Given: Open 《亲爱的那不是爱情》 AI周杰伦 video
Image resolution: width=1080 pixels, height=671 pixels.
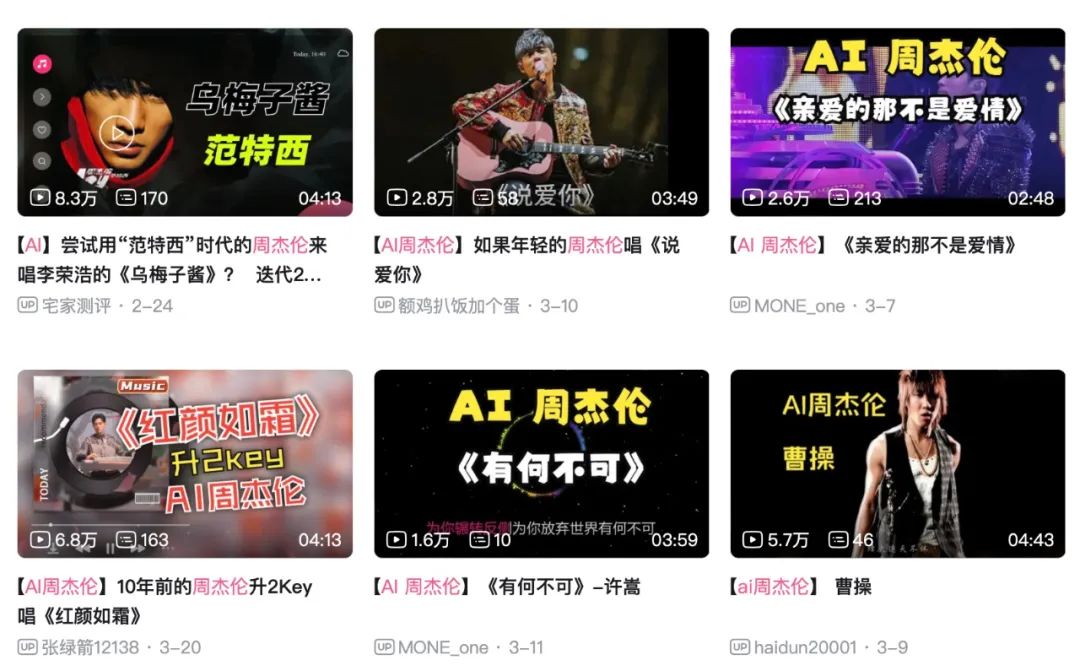Looking at the screenshot, I should (897, 122).
